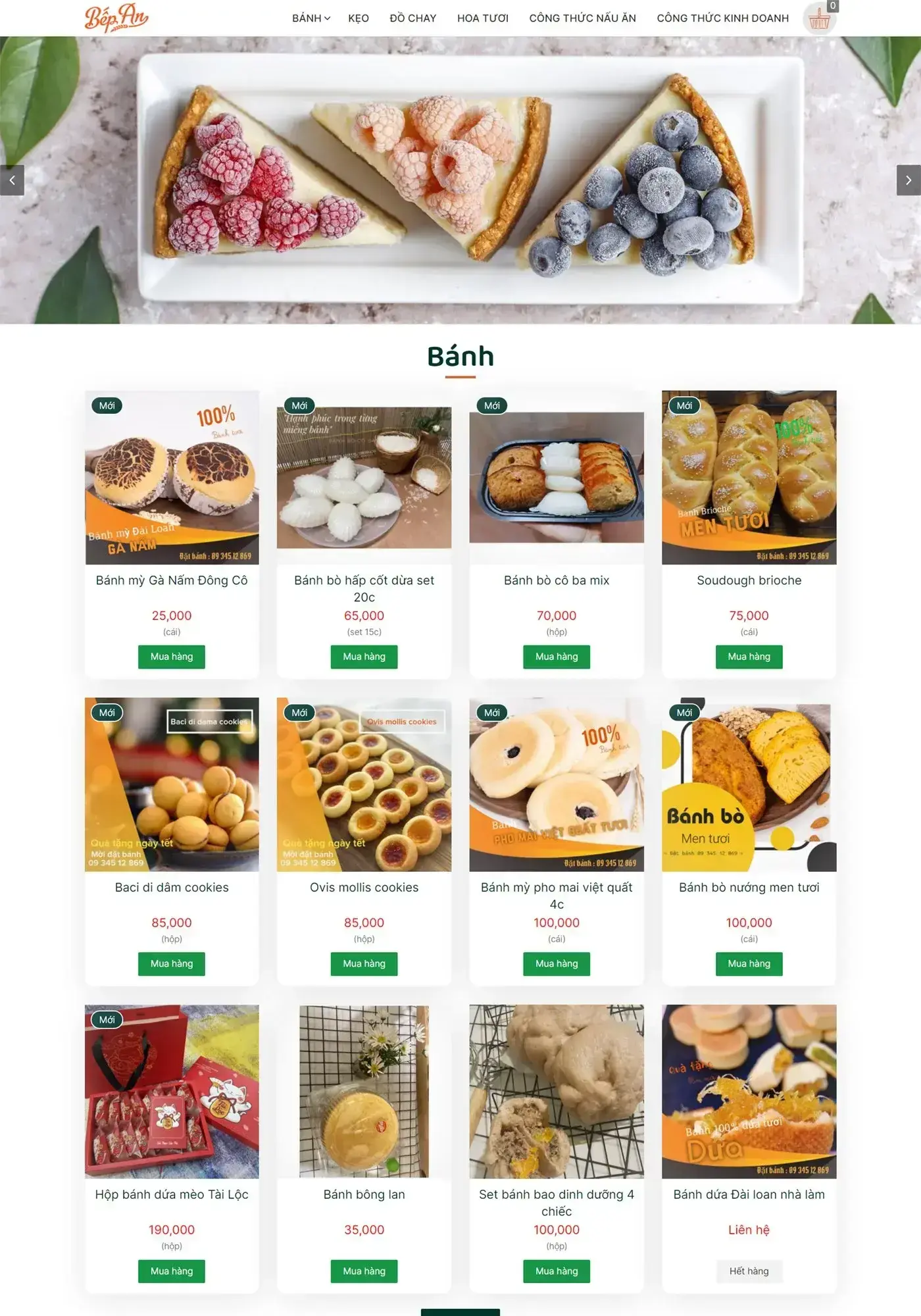Open the ĐỒ CHAY menu item
Screen dimensions: 921x1316
[414, 18]
